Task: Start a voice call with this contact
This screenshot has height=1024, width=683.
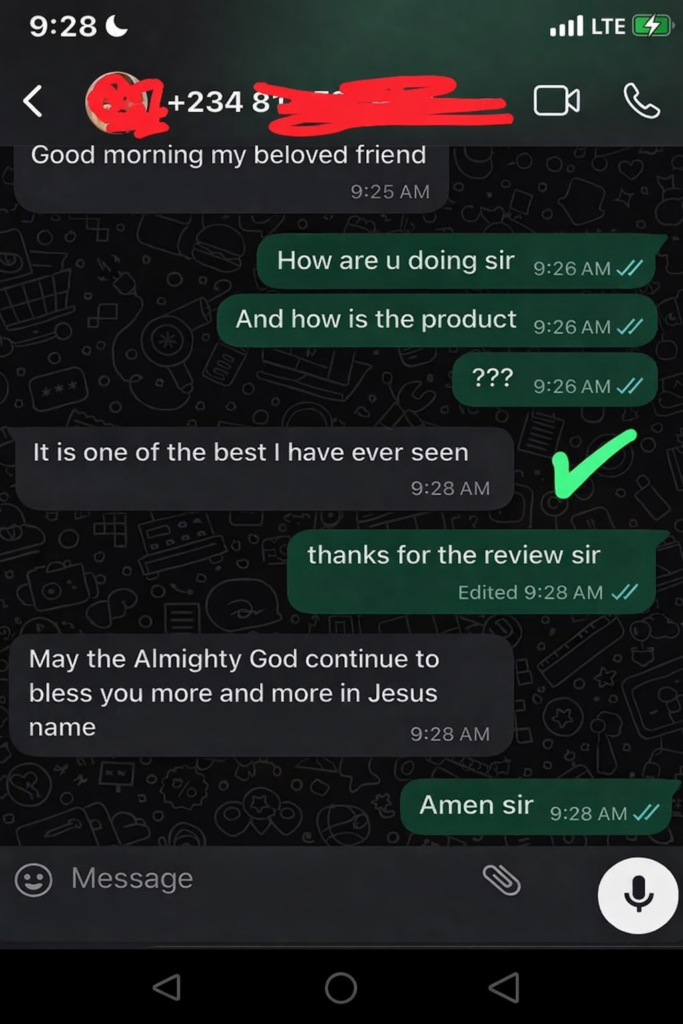Action: pos(641,101)
